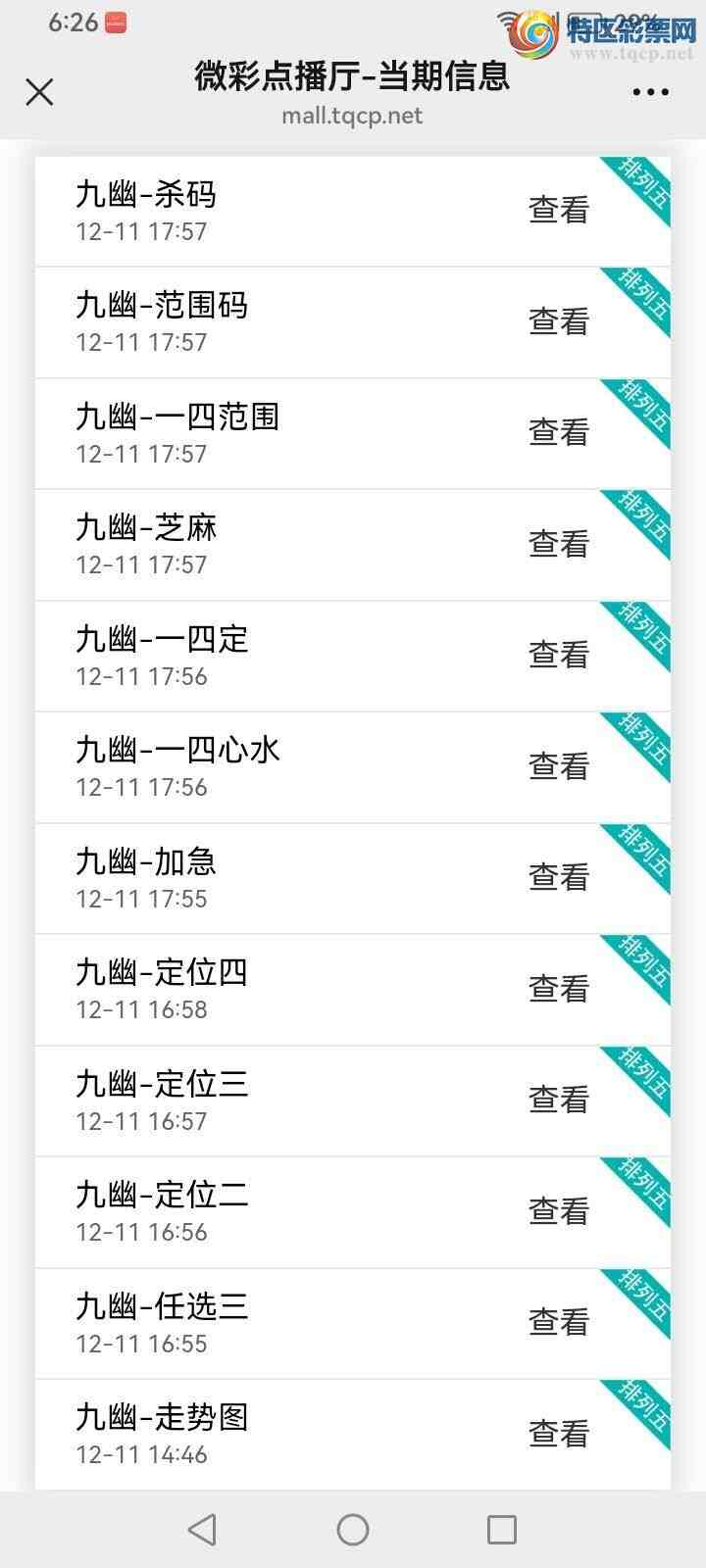Viewport: 706px width, 1568px height.
Task: Tap the mall.tqcp.net address label
Action: coord(351,115)
